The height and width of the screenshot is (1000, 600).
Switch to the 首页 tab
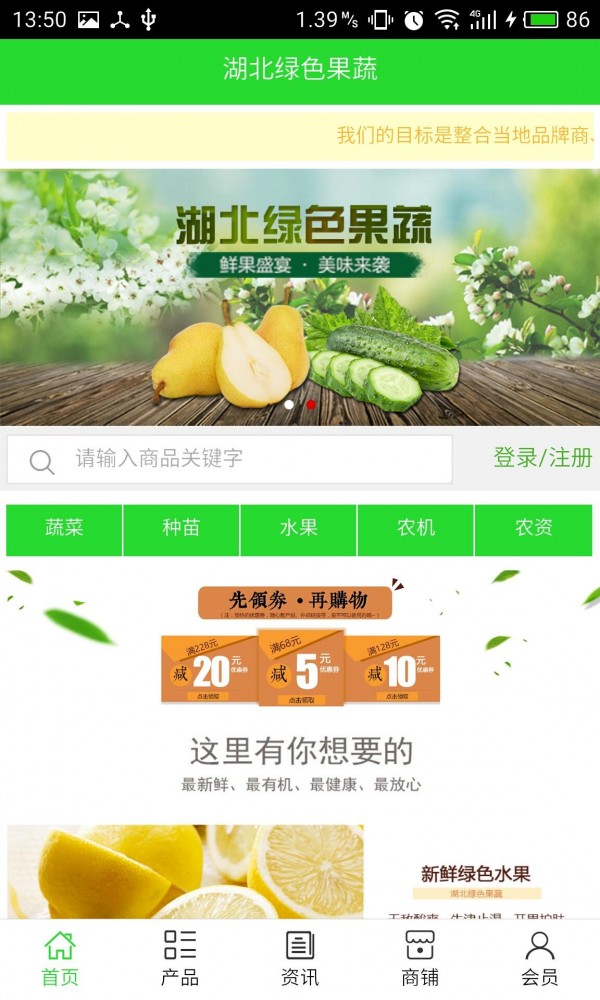(x=60, y=958)
